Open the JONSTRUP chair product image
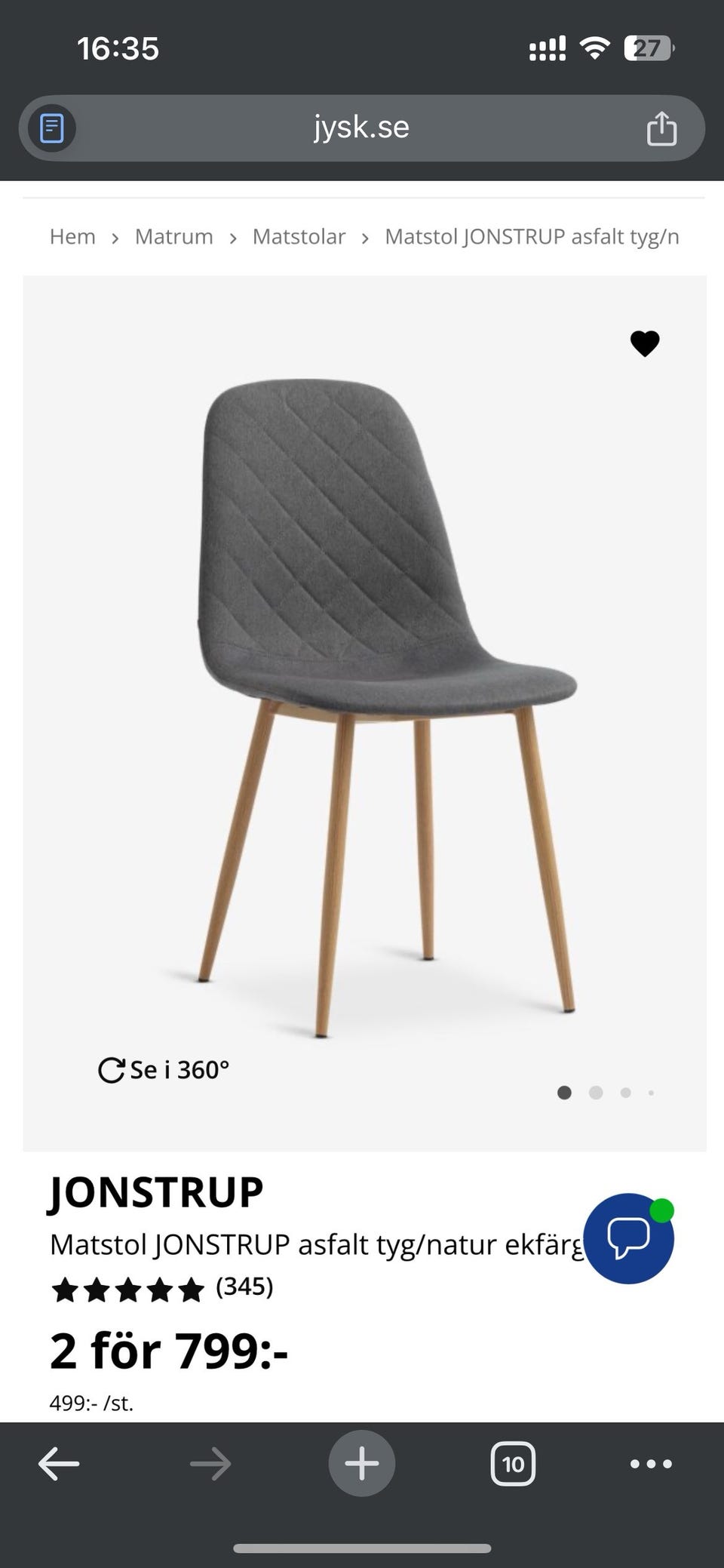 coord(377,702)
